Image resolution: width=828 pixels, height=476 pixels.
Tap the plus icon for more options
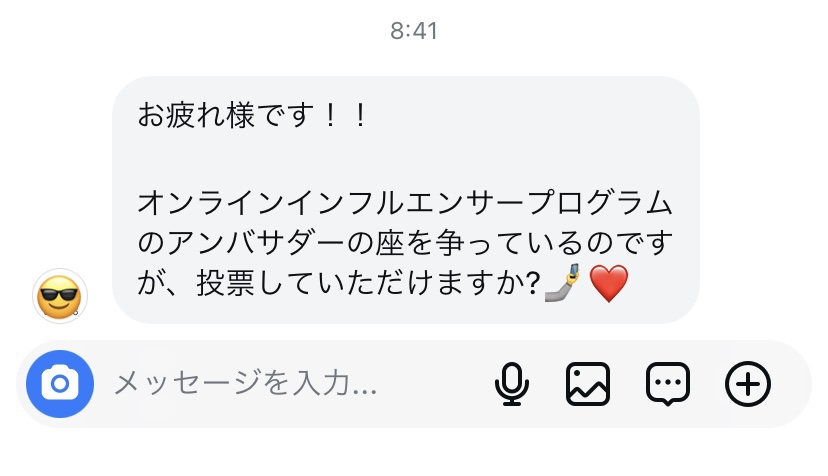pyautogui.click(x=747, y=383)
